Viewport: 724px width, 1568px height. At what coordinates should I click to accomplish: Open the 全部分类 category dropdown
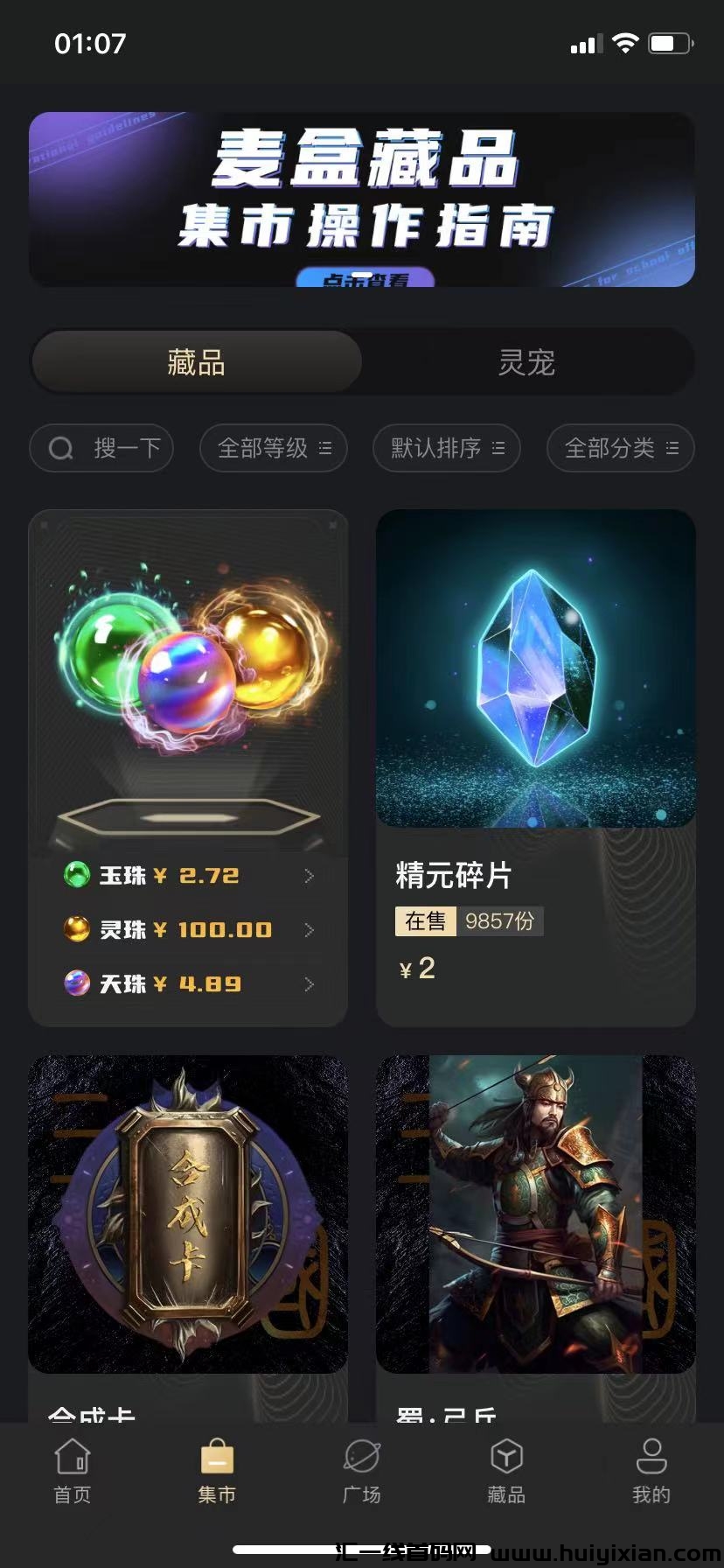(620, 448)
